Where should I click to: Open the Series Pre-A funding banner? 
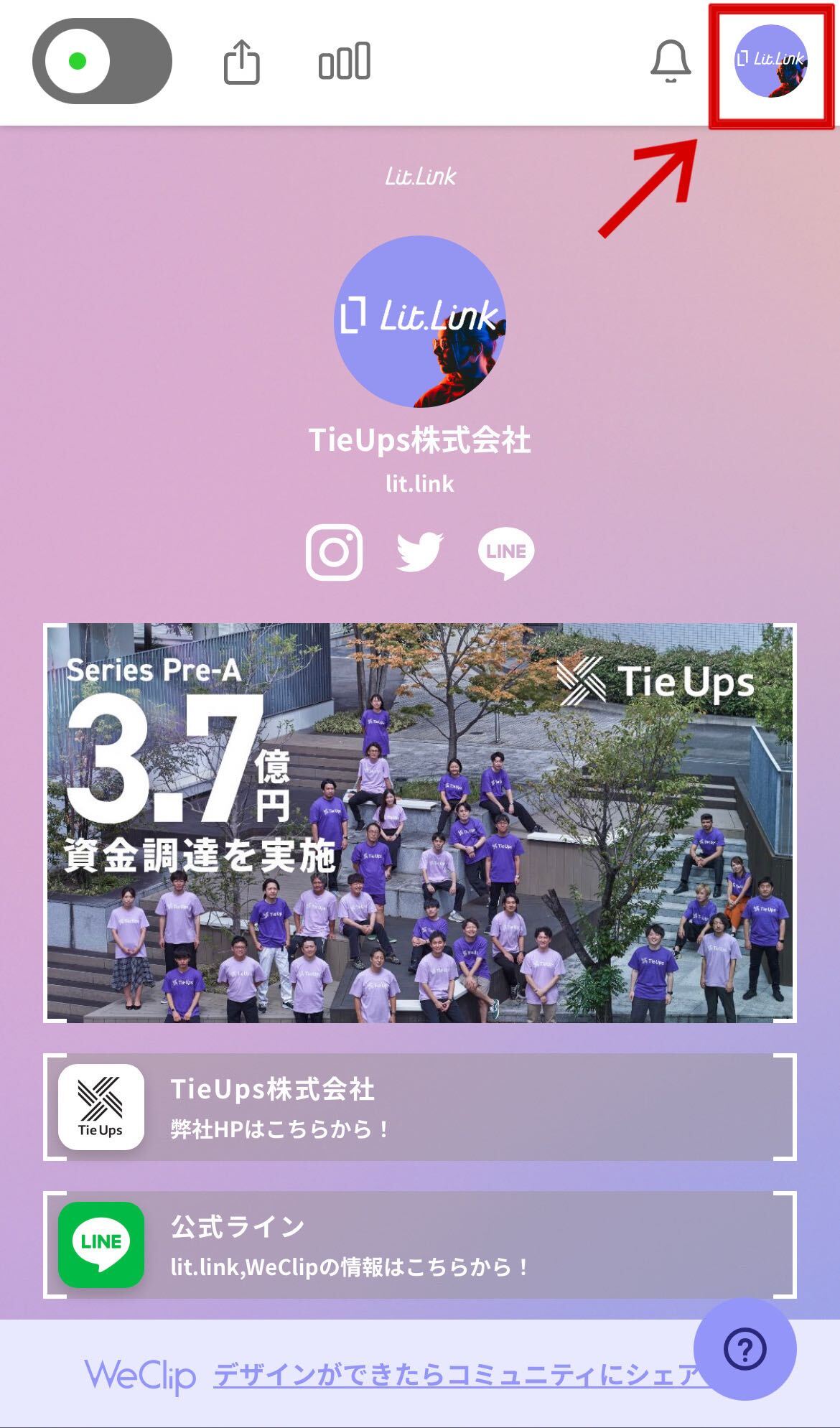coord(420,823)
